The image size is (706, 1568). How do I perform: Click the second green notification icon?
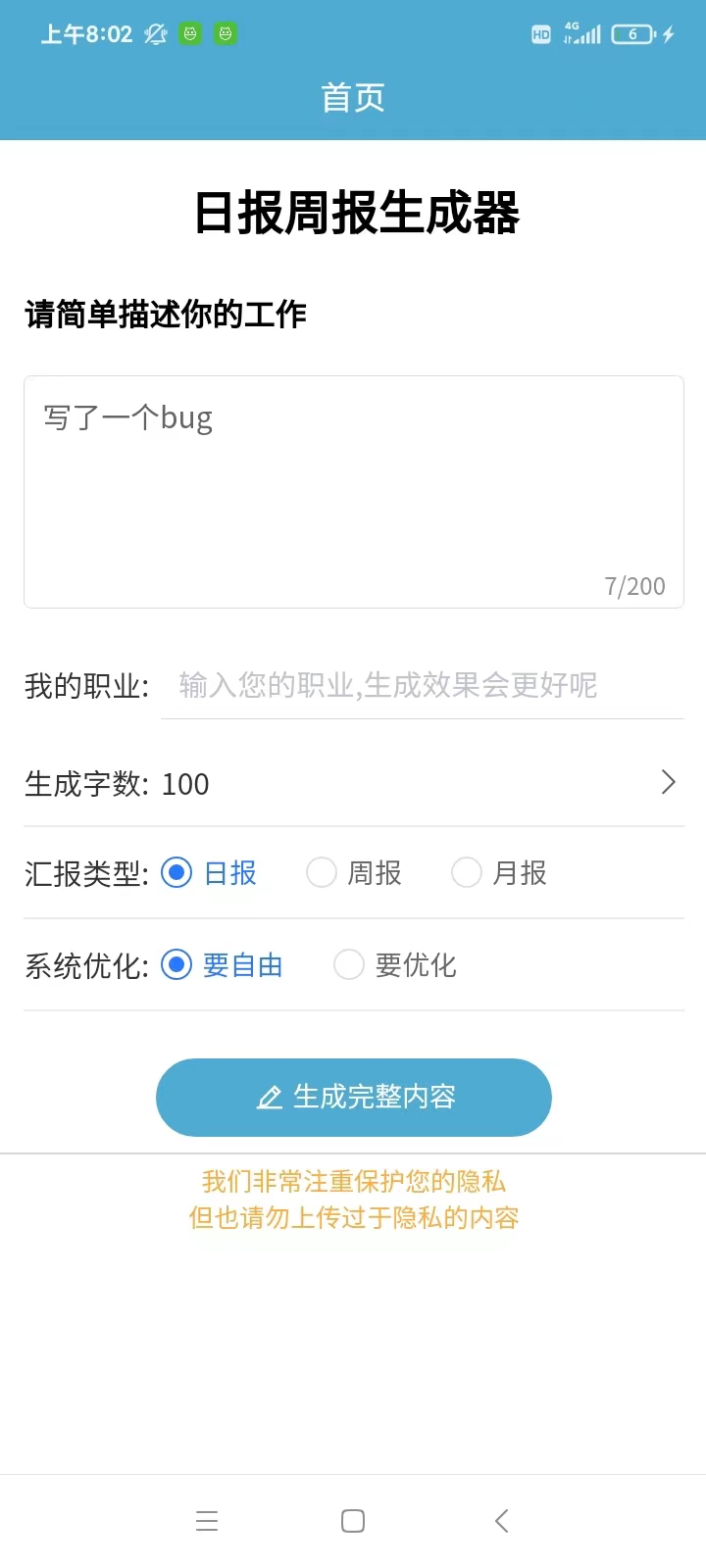225,33
